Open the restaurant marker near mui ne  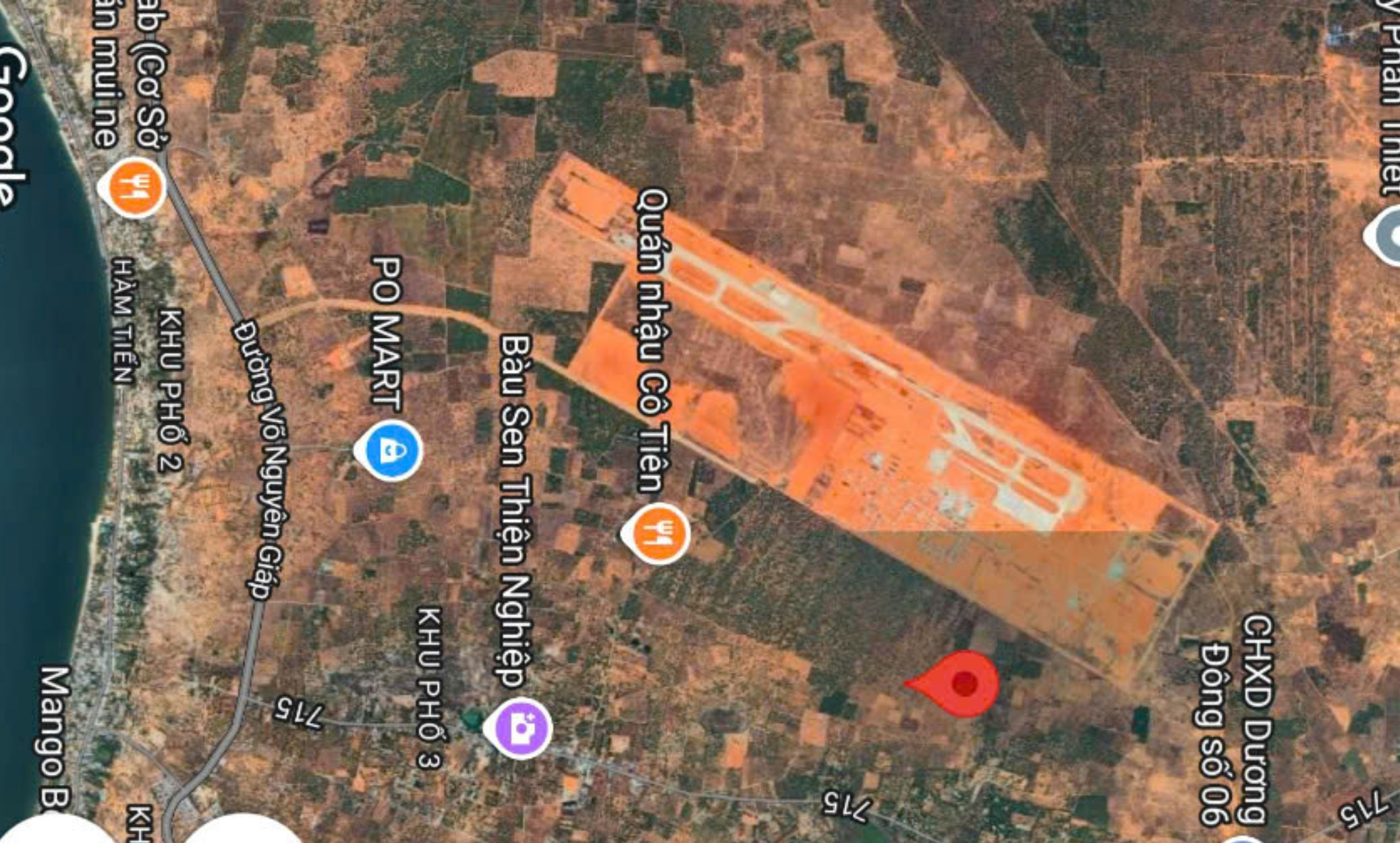(x=134, y=186)
